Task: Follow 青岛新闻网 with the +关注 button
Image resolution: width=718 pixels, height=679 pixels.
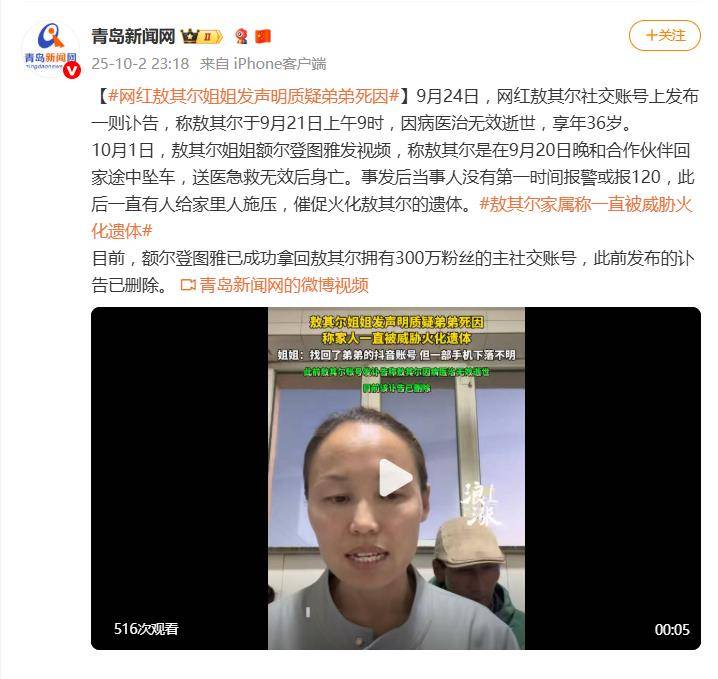Action: click(664, 35)
